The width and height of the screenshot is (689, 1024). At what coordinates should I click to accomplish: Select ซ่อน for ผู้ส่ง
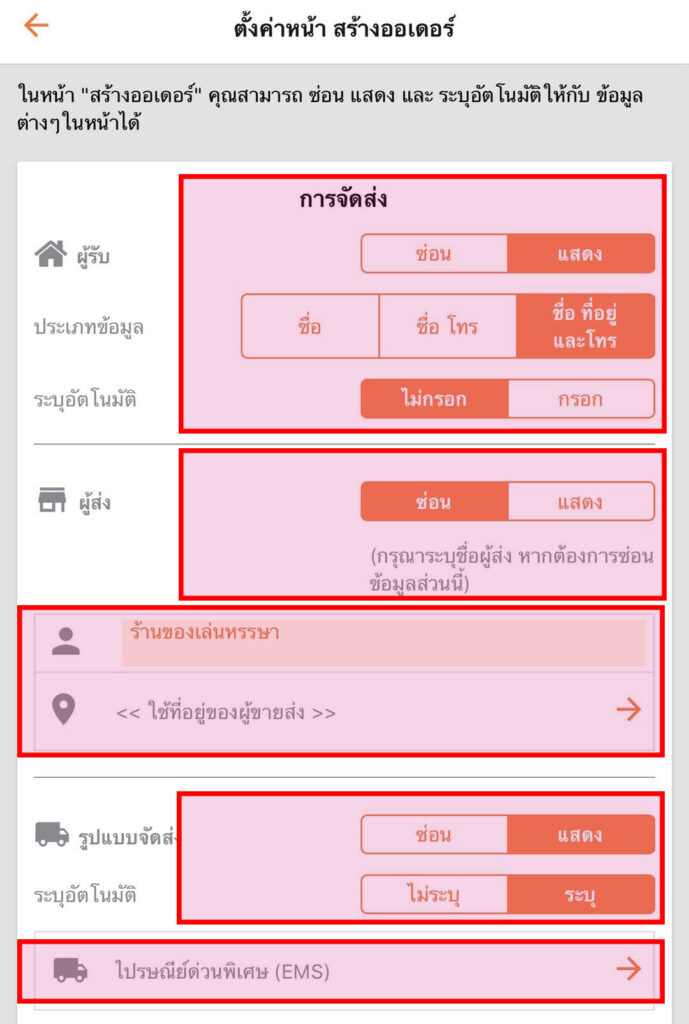click(434, 502)
